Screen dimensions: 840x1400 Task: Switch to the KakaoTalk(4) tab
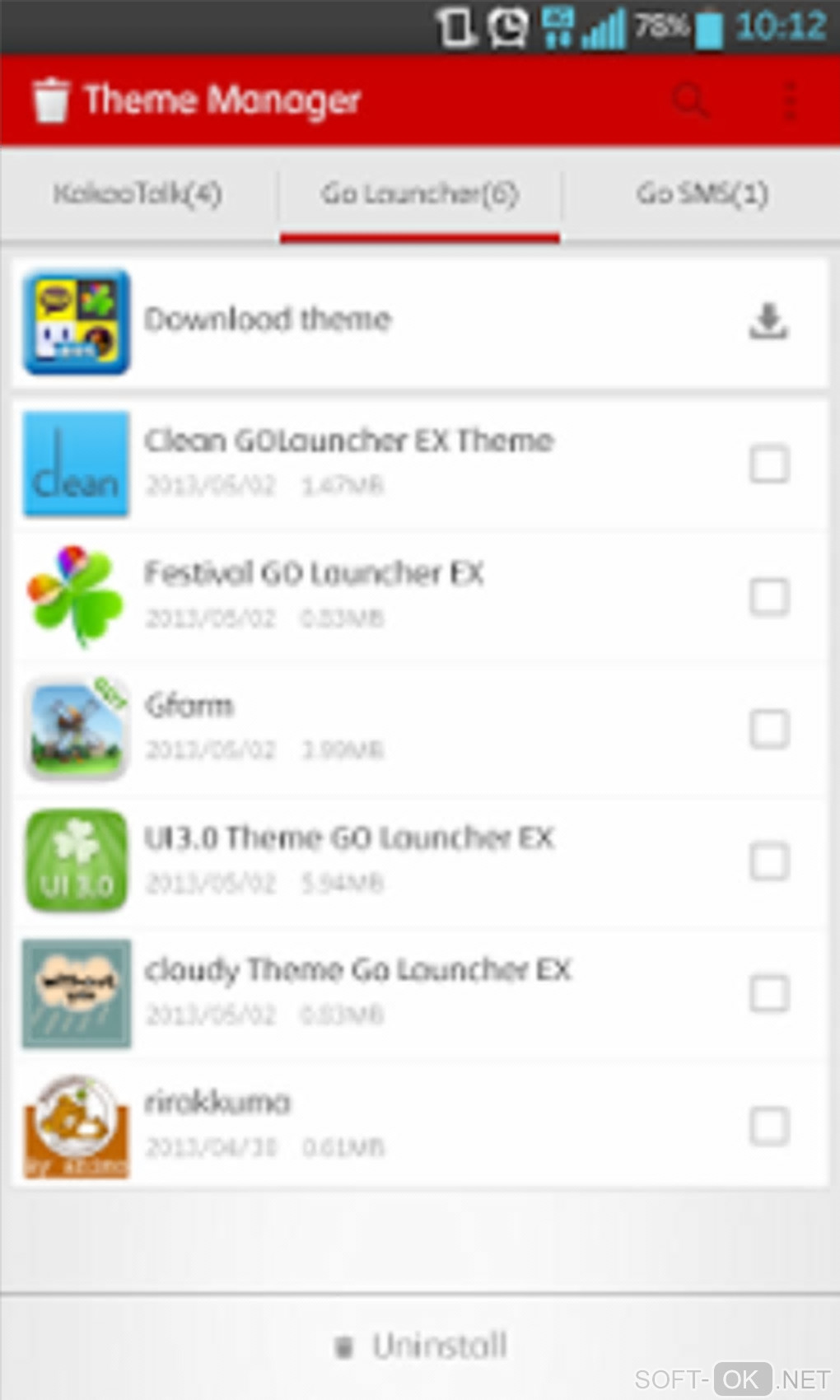click(x=138, y=194)
